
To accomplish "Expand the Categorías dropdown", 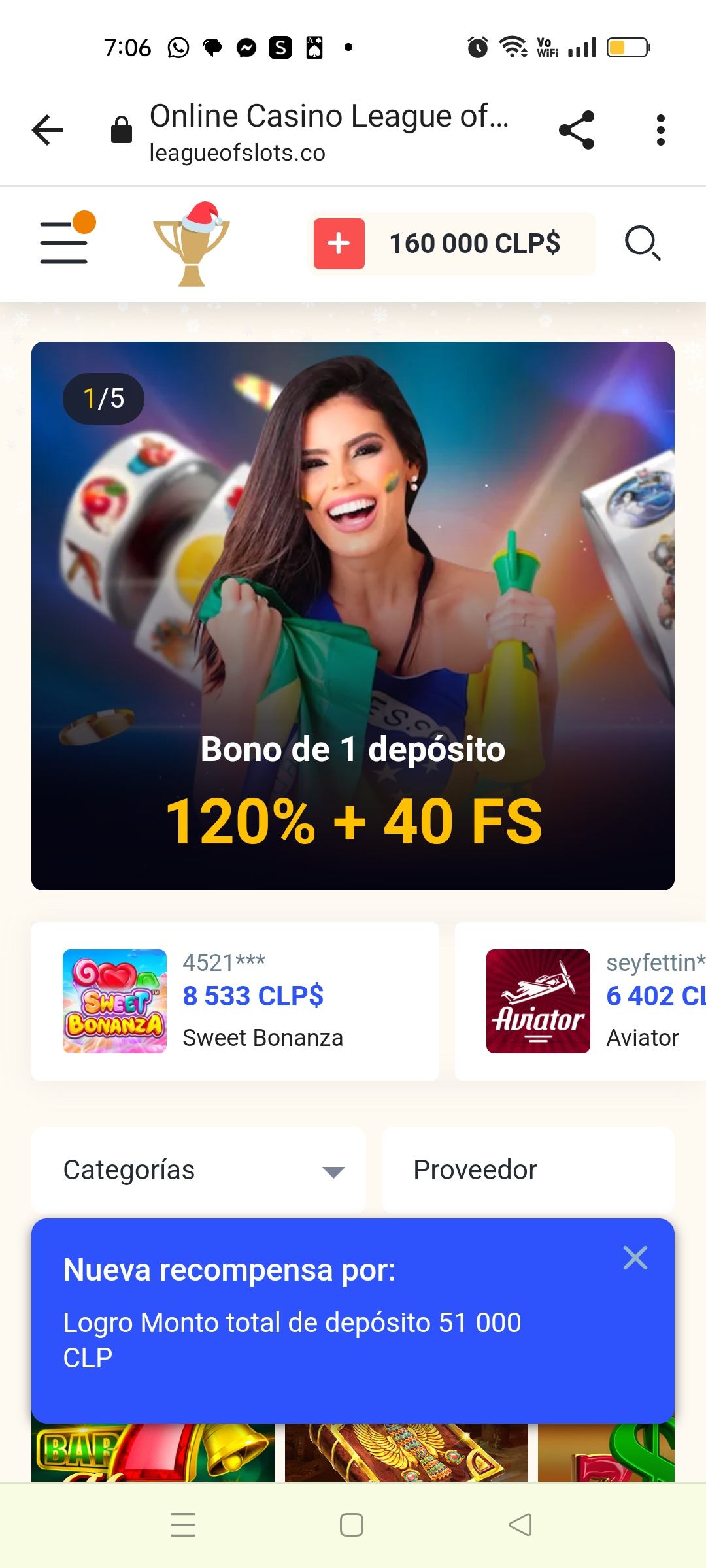I will [x=199, y=1169].
